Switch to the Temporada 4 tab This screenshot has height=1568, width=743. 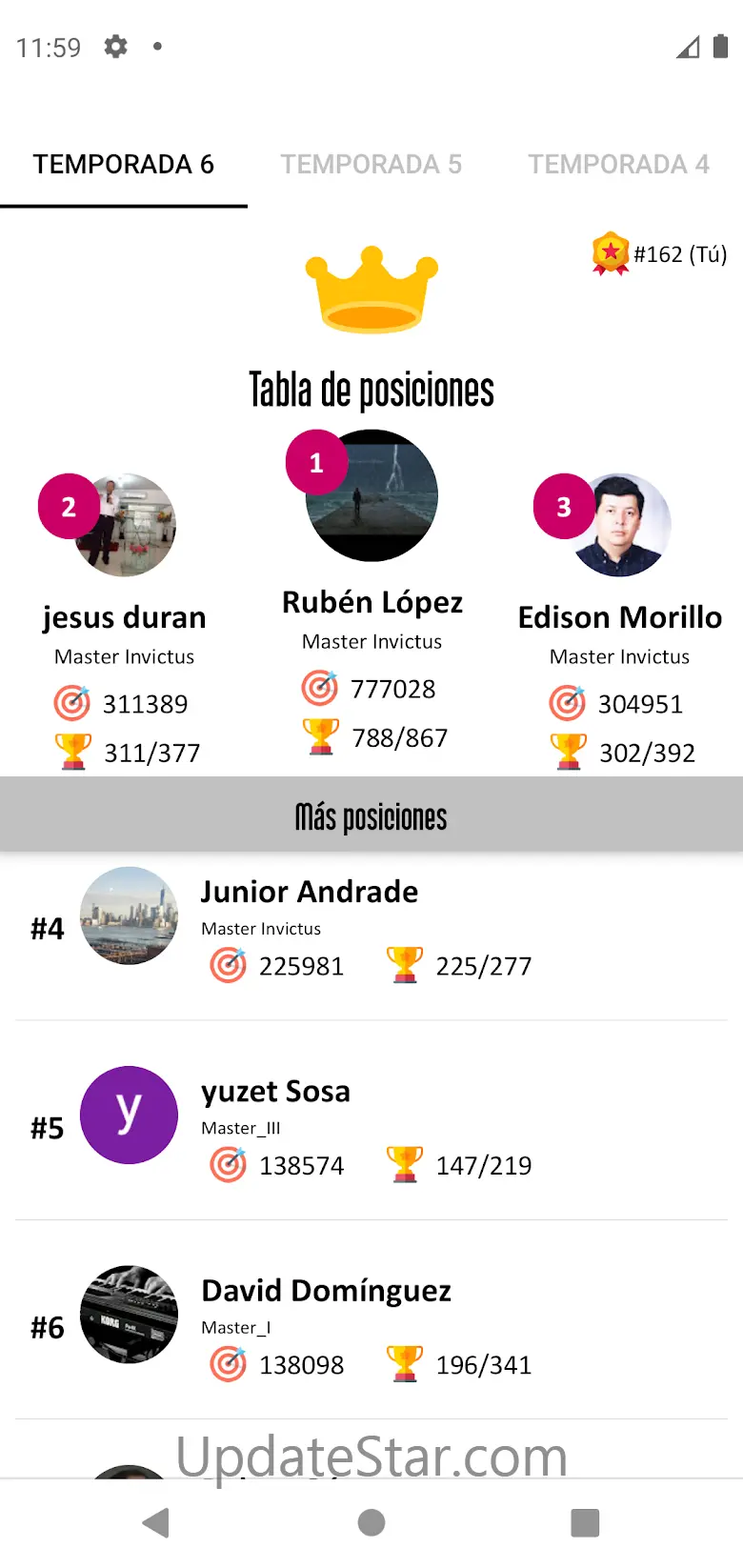coord(619,164)
